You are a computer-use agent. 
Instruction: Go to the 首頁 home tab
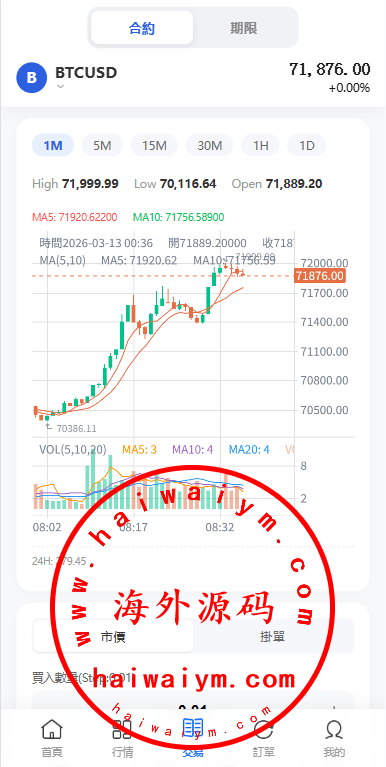tap(51, 739)
